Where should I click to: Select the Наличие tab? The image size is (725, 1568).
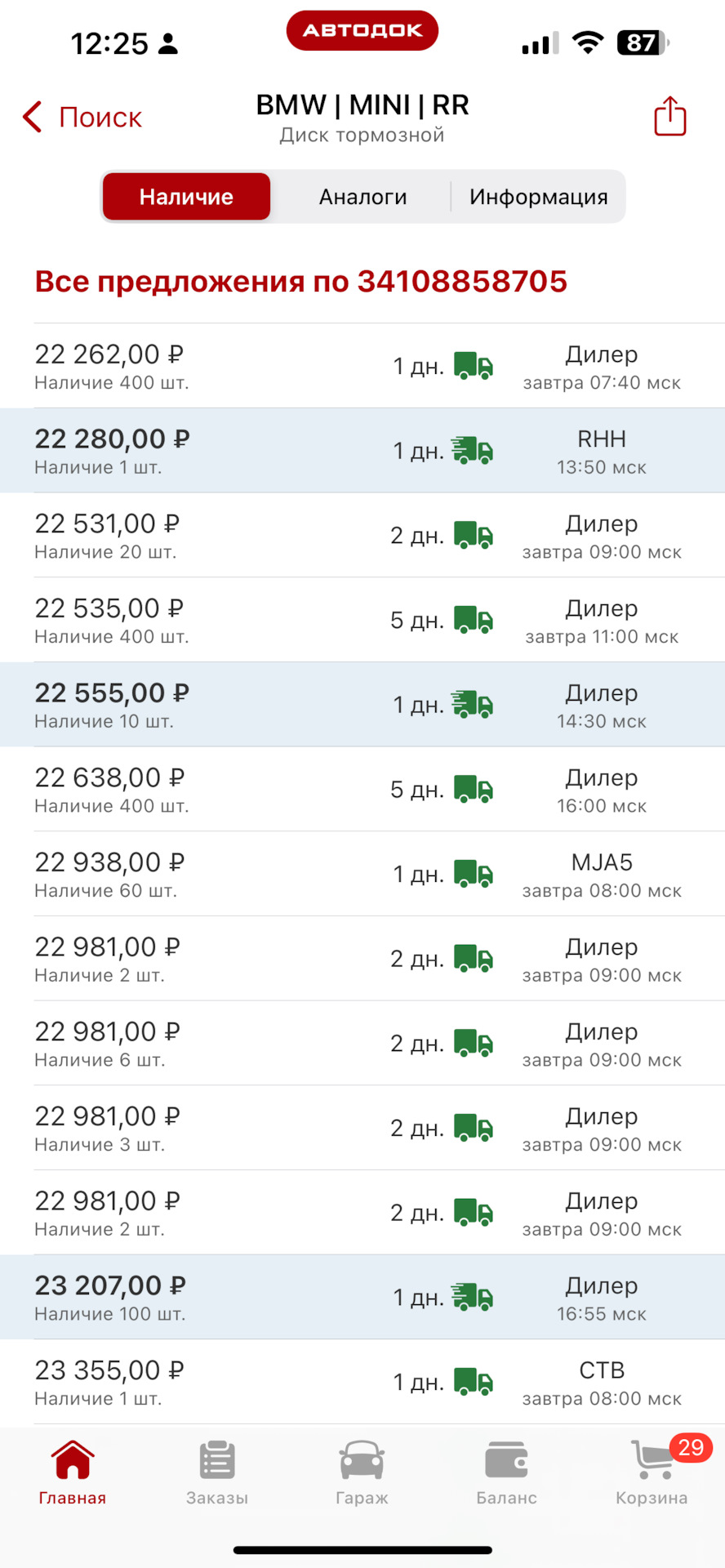click(x=186, y=197)
